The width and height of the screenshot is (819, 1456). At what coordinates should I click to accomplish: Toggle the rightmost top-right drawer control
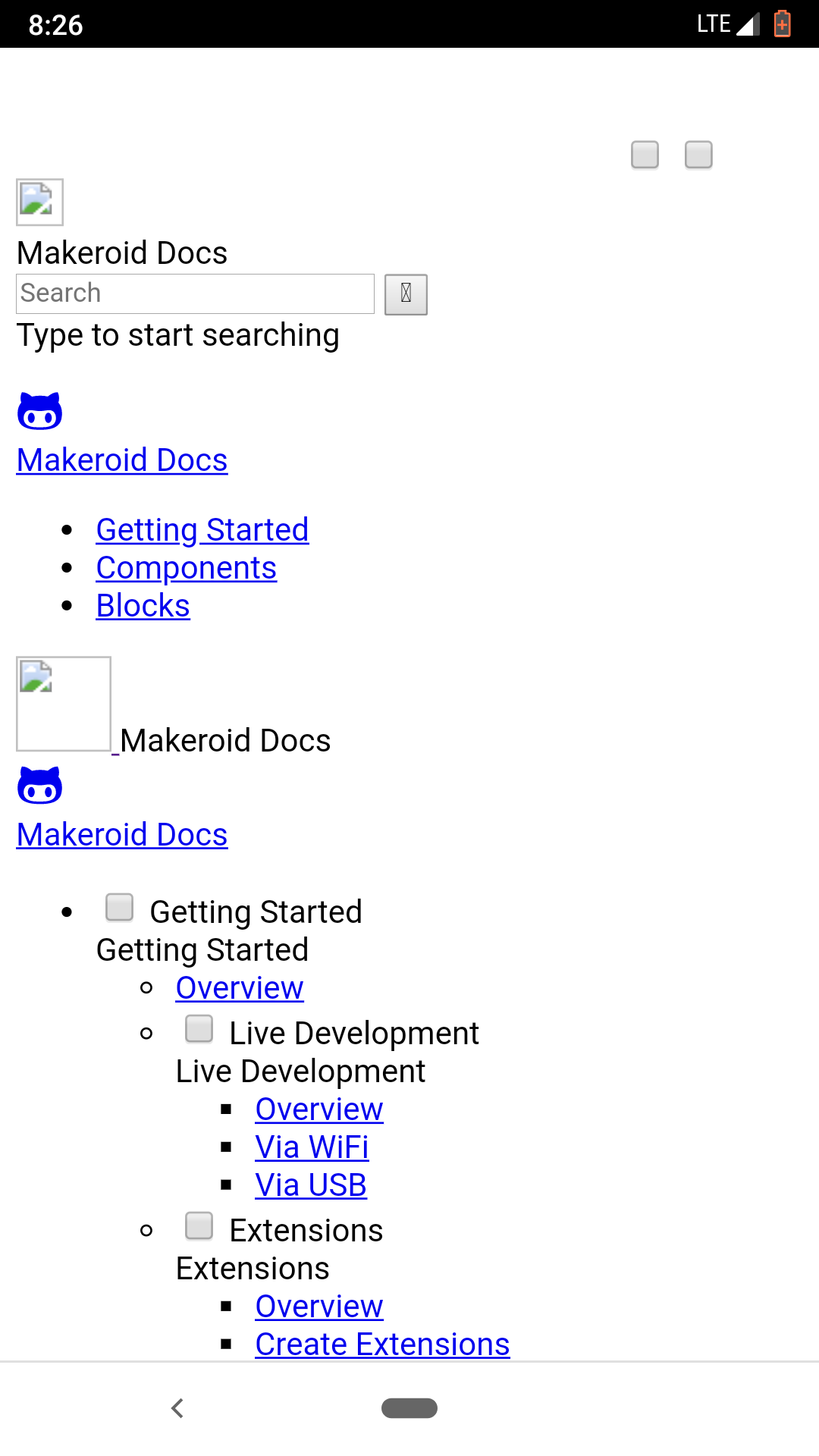click(x=698, y=155)
